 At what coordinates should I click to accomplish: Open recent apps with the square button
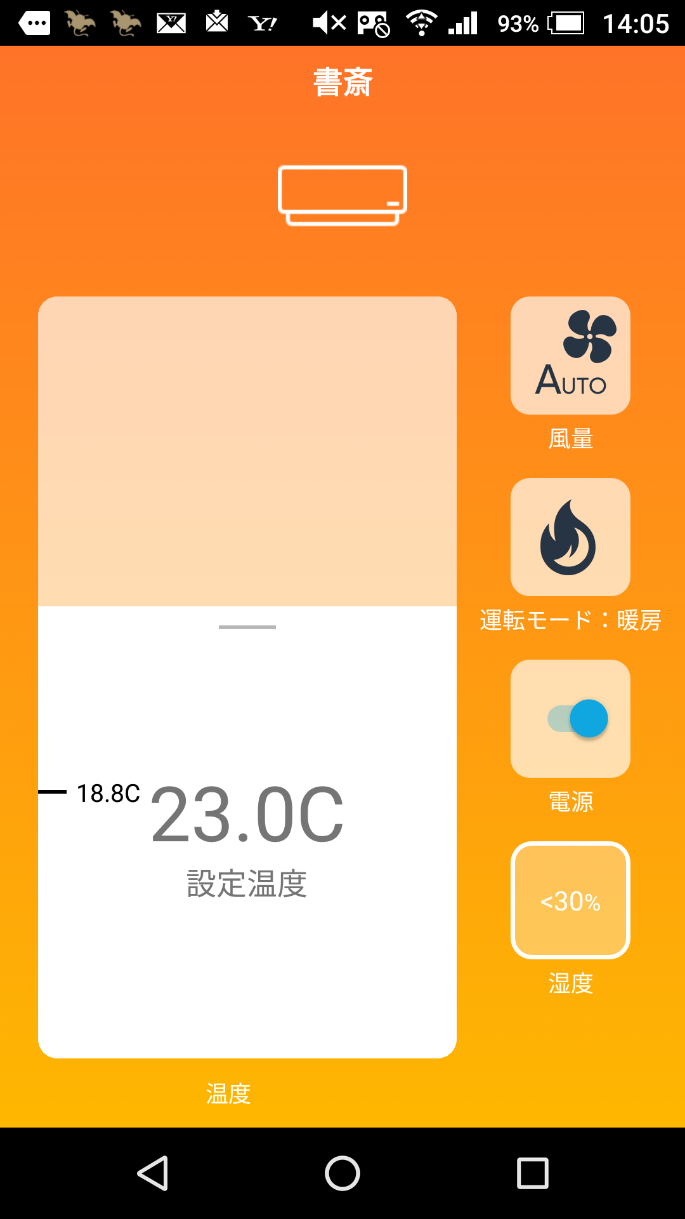click(533, 1173)
